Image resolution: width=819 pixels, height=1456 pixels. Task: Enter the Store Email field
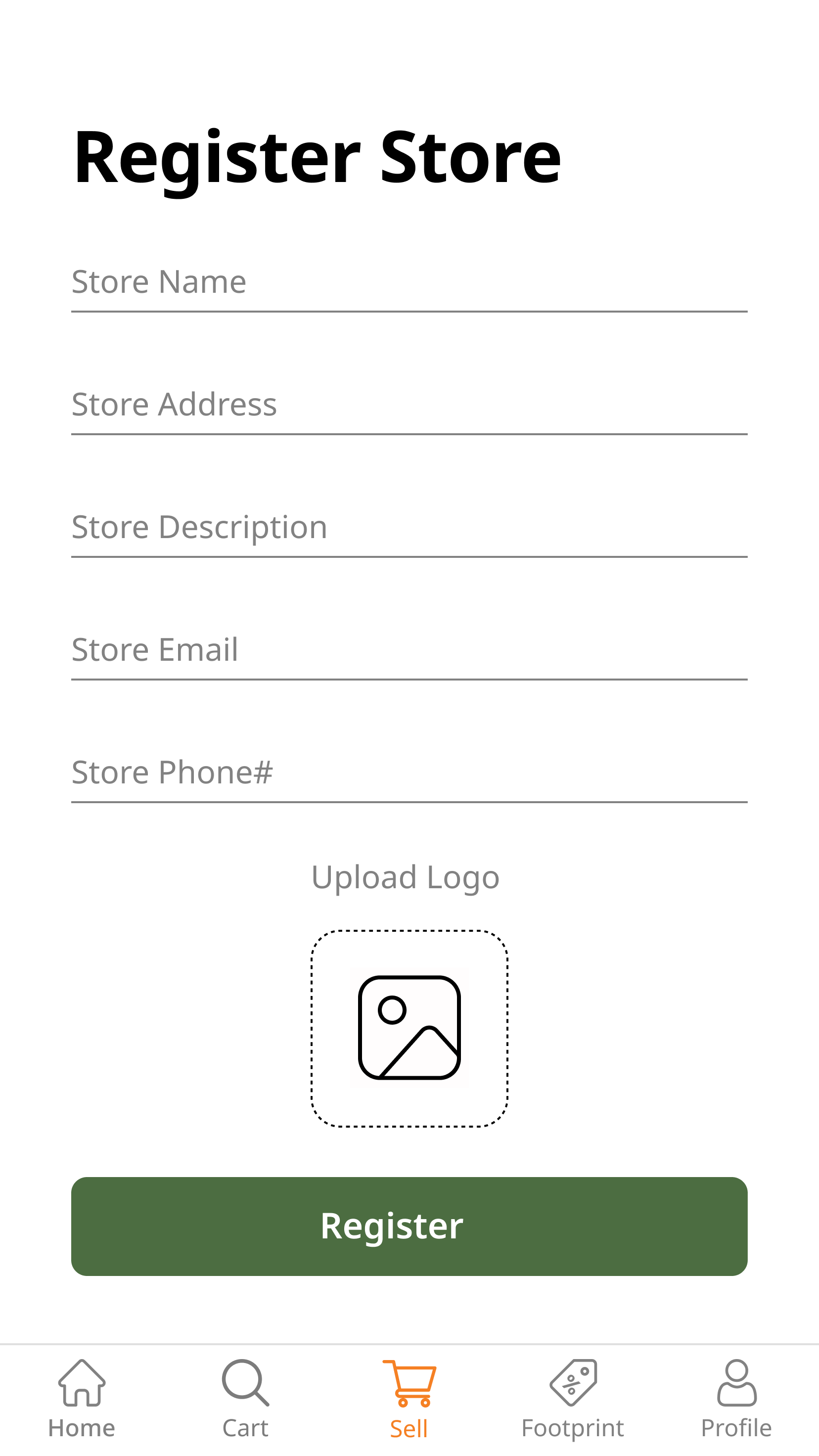(409, 650)
